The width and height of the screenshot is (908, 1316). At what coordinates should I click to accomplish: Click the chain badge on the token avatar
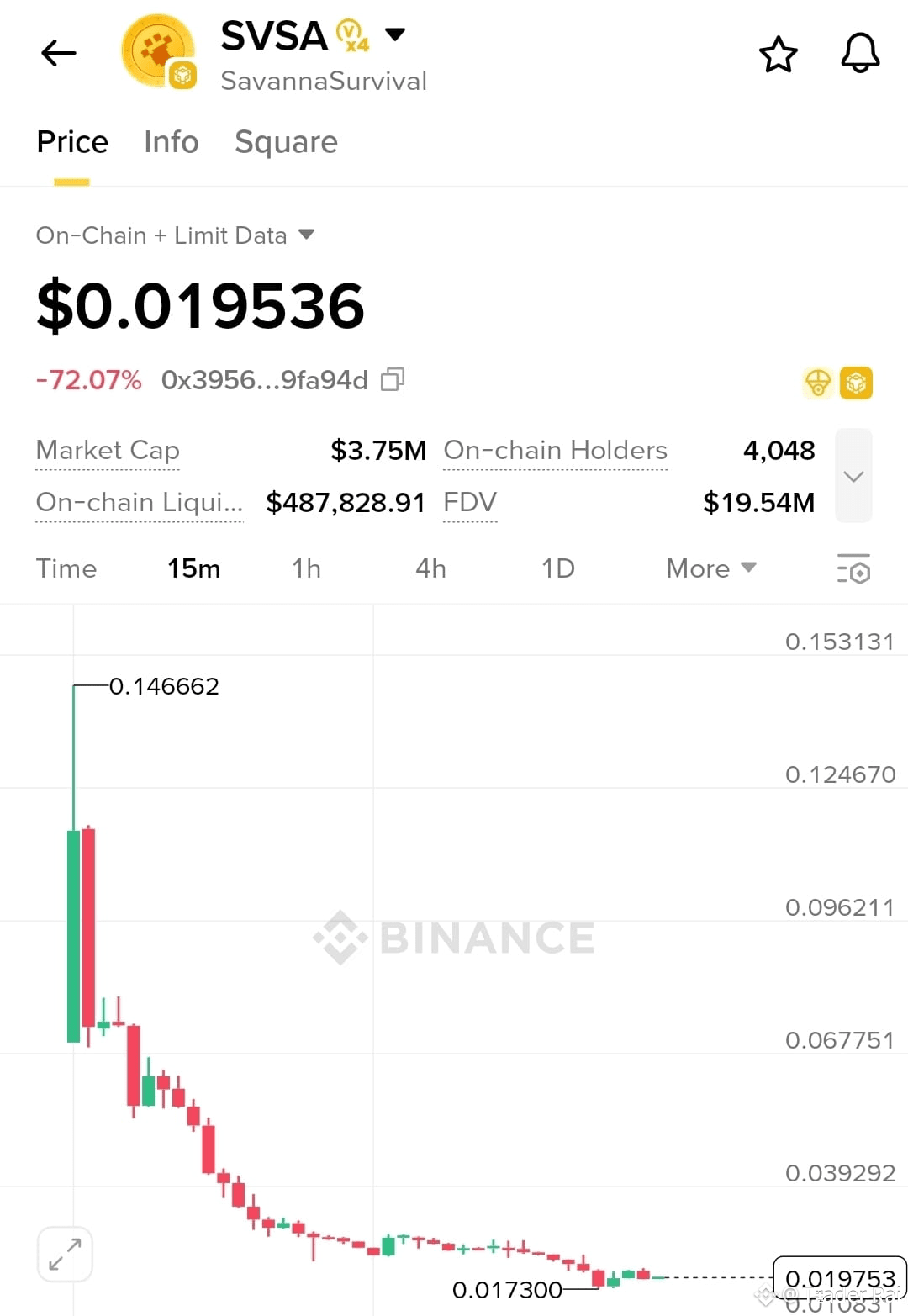185,76
